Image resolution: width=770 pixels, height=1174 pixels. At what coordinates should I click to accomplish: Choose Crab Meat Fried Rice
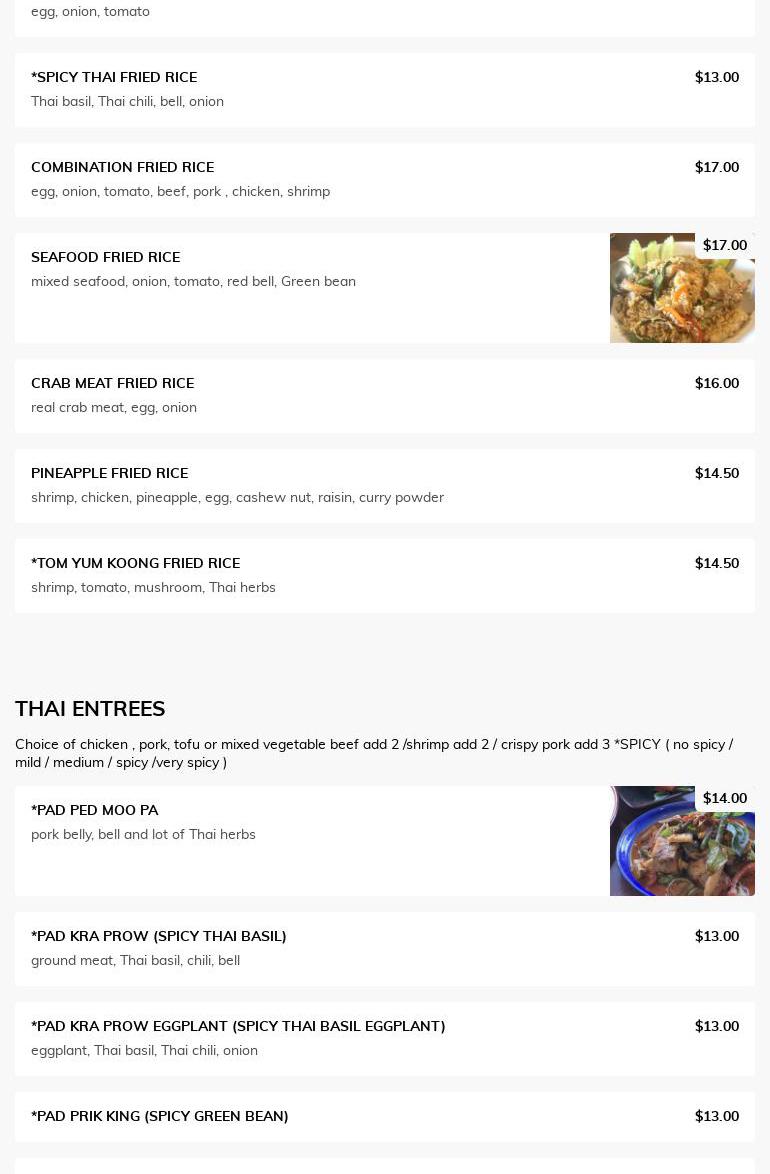coord(112,383)
